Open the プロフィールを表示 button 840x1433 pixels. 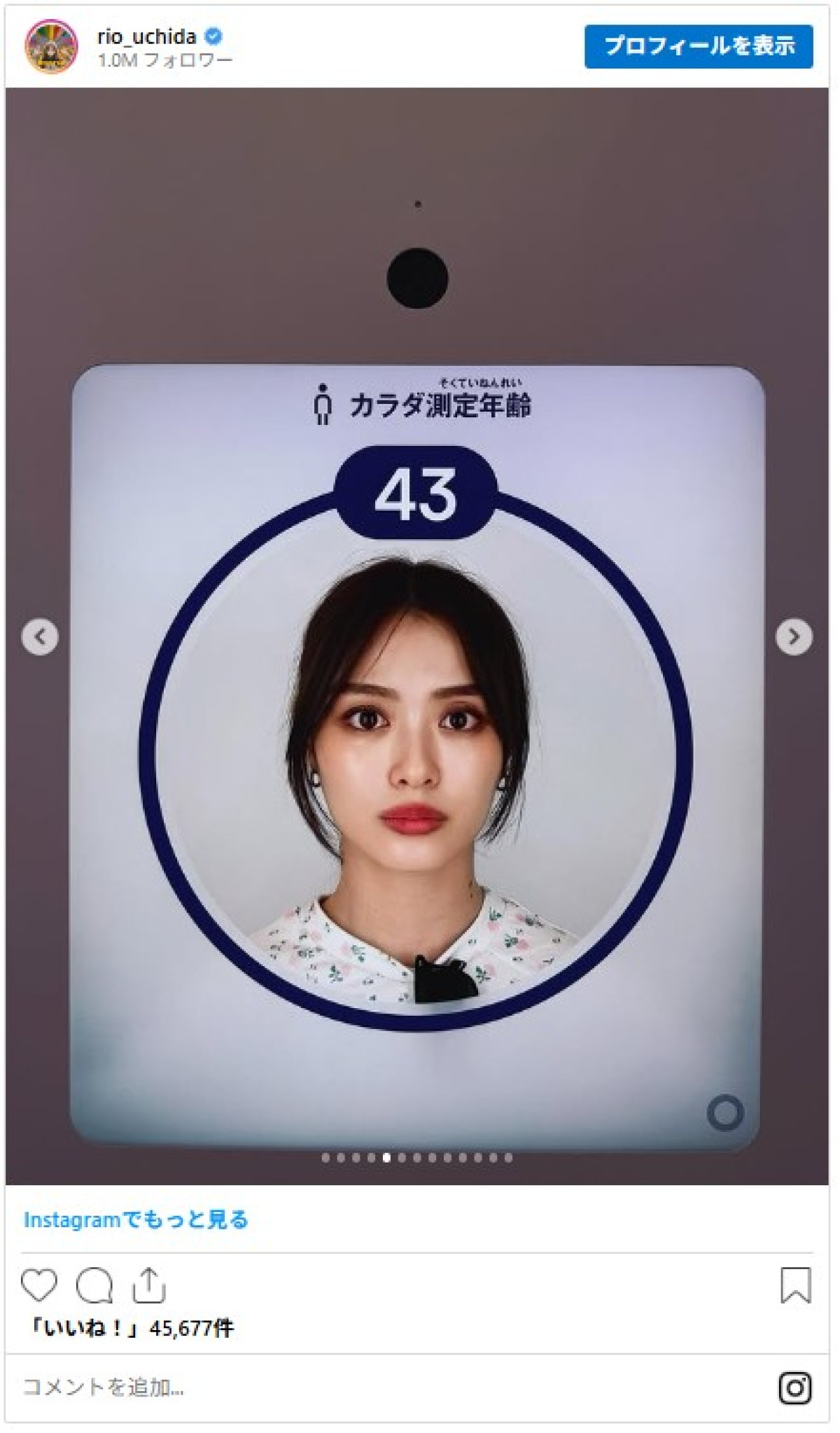698,46
